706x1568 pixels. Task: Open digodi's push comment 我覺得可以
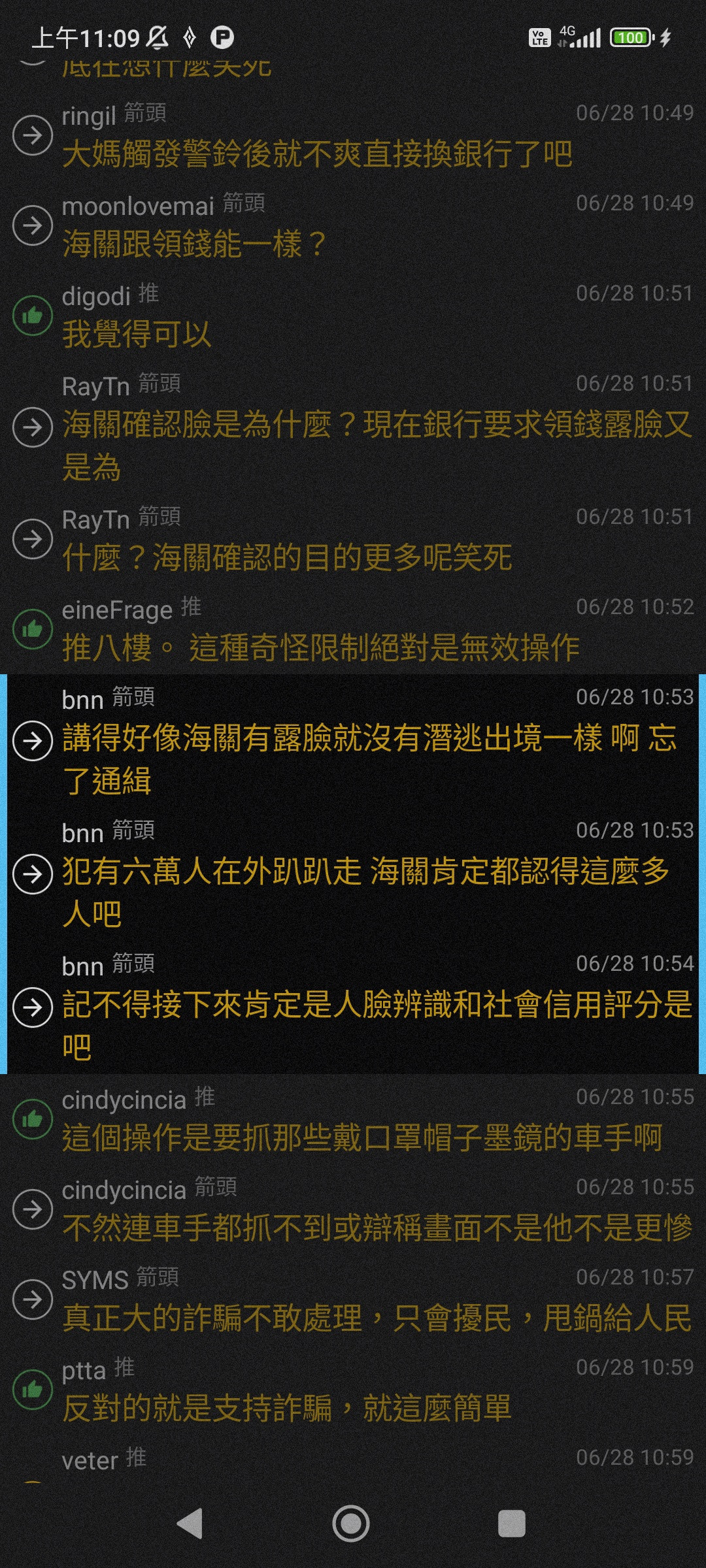353,316
